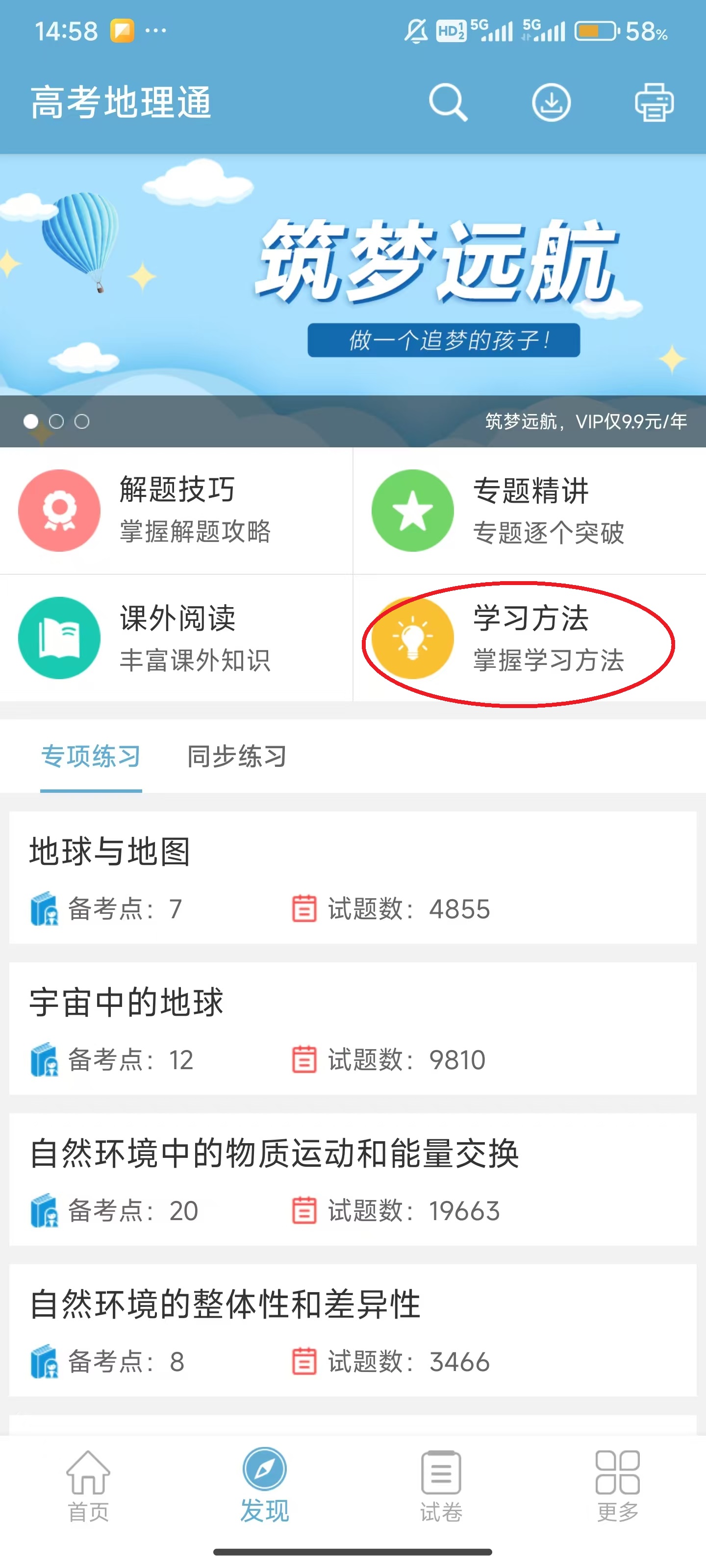Go to the 首页 tab
This screenshot has height=1568, width=706.
tap(88, 1486)
